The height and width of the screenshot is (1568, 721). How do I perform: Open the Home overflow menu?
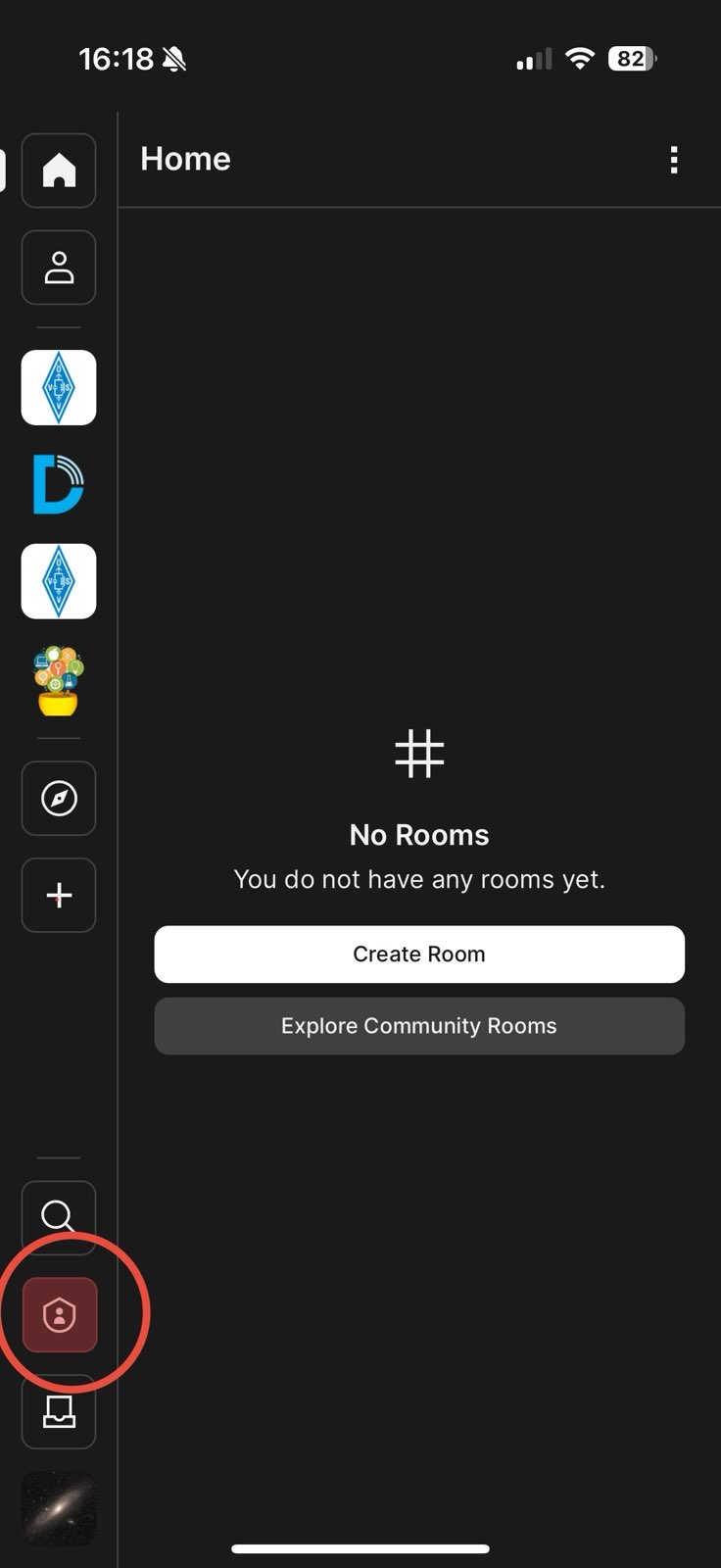(674, 160)
